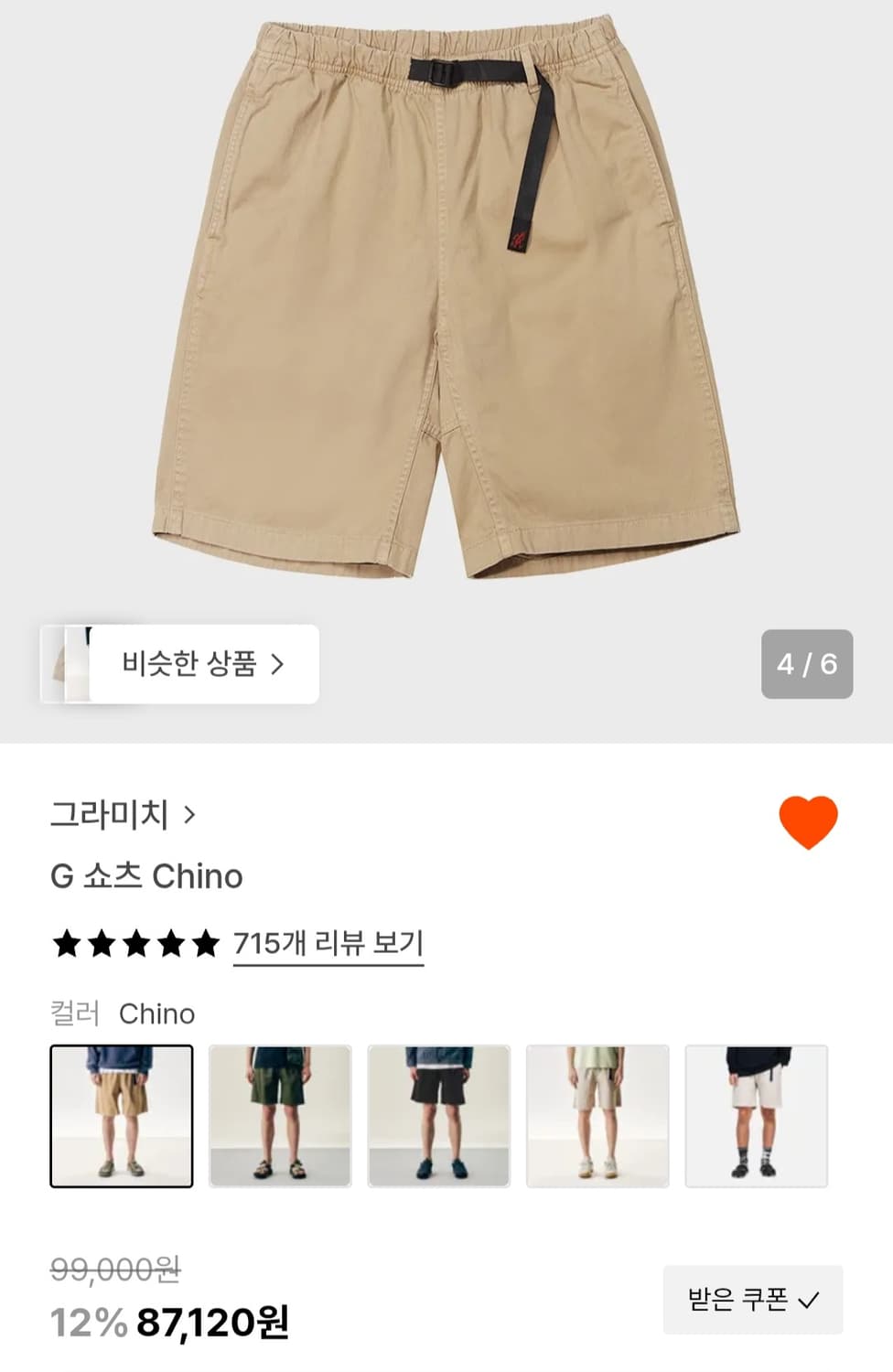Select the off-white shorts thumbnail

point(754,1116)
